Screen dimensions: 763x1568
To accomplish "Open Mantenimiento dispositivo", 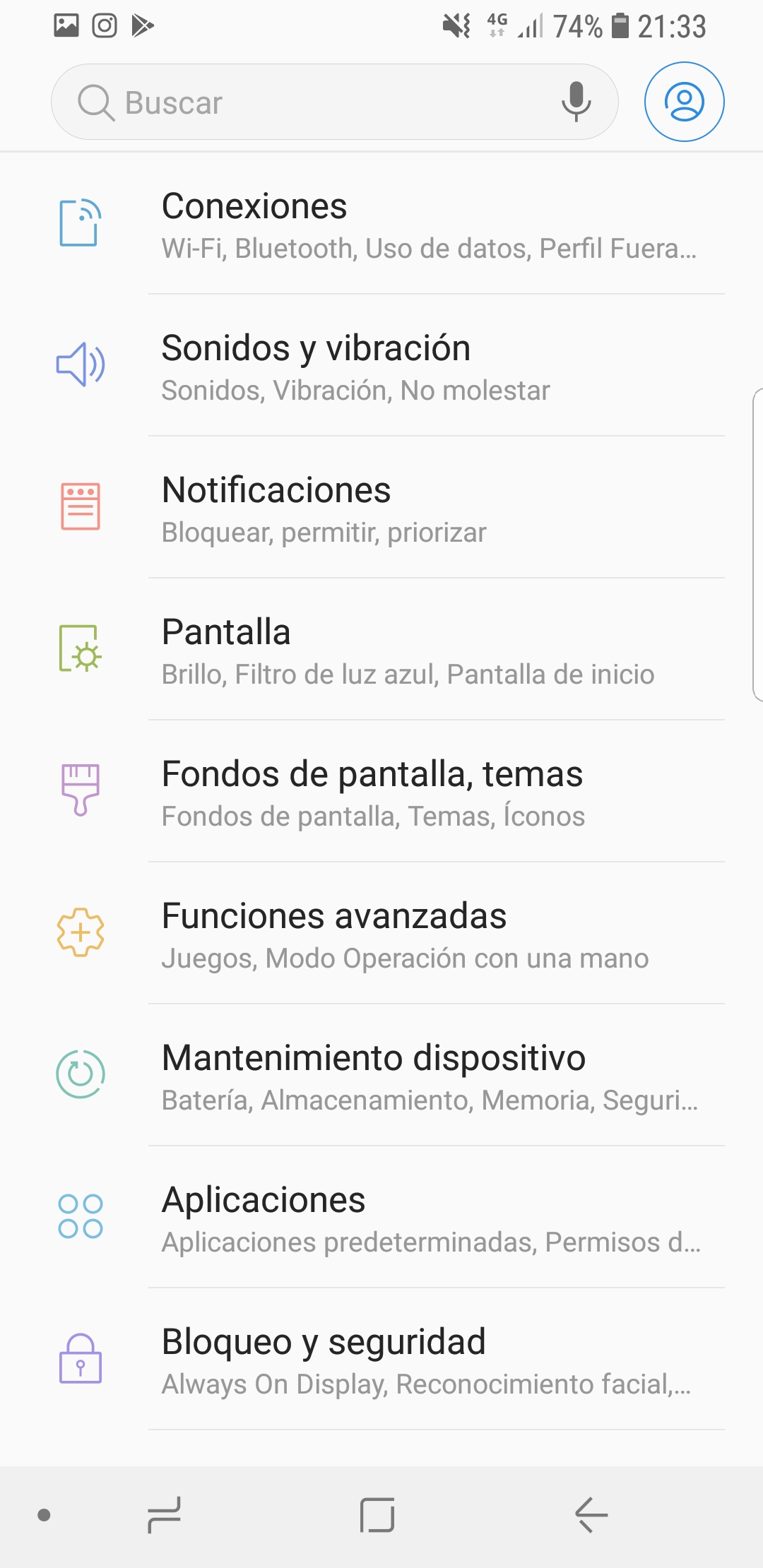I will [381, 1076].
